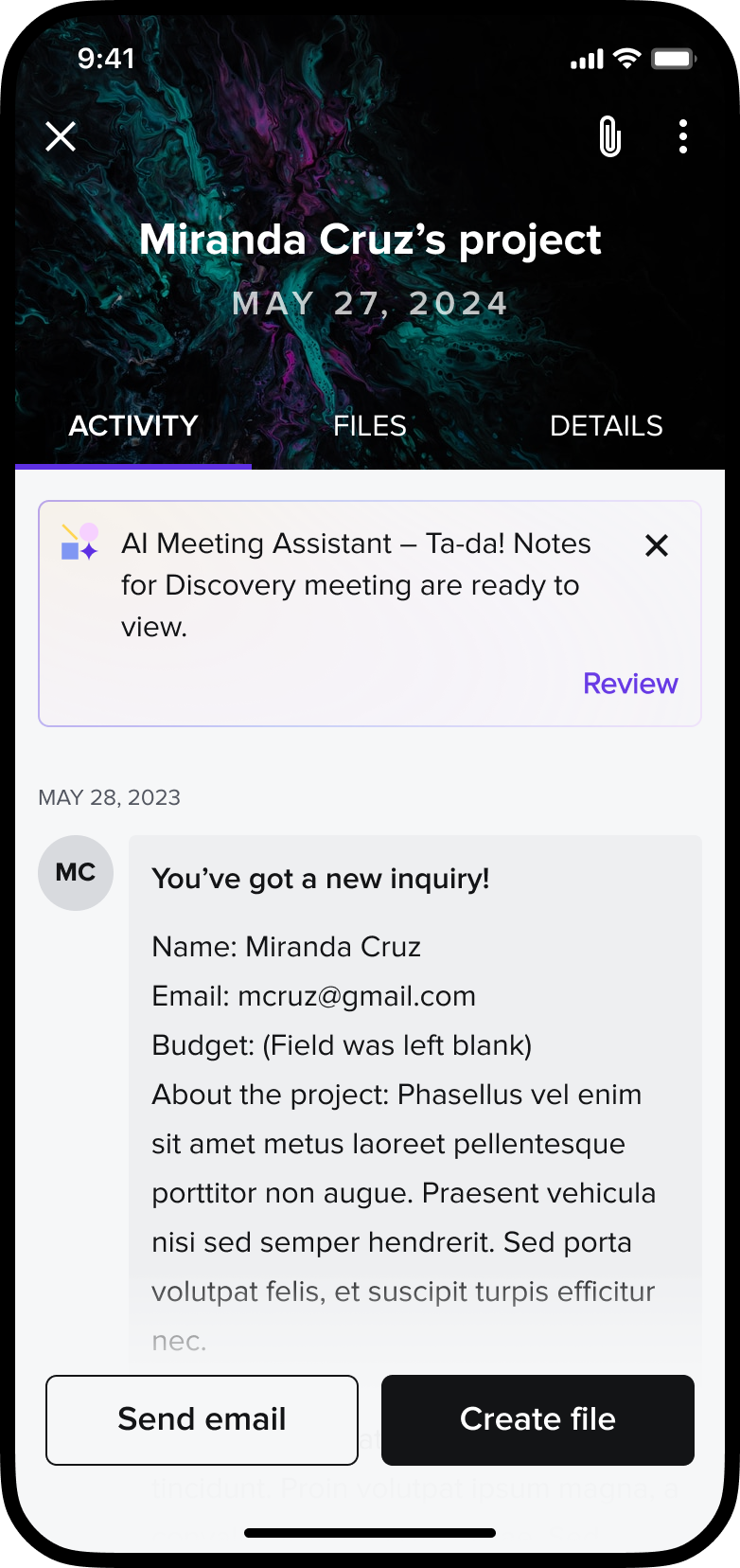
Task: Switch to the Activity tab
Action: point(133,426)
